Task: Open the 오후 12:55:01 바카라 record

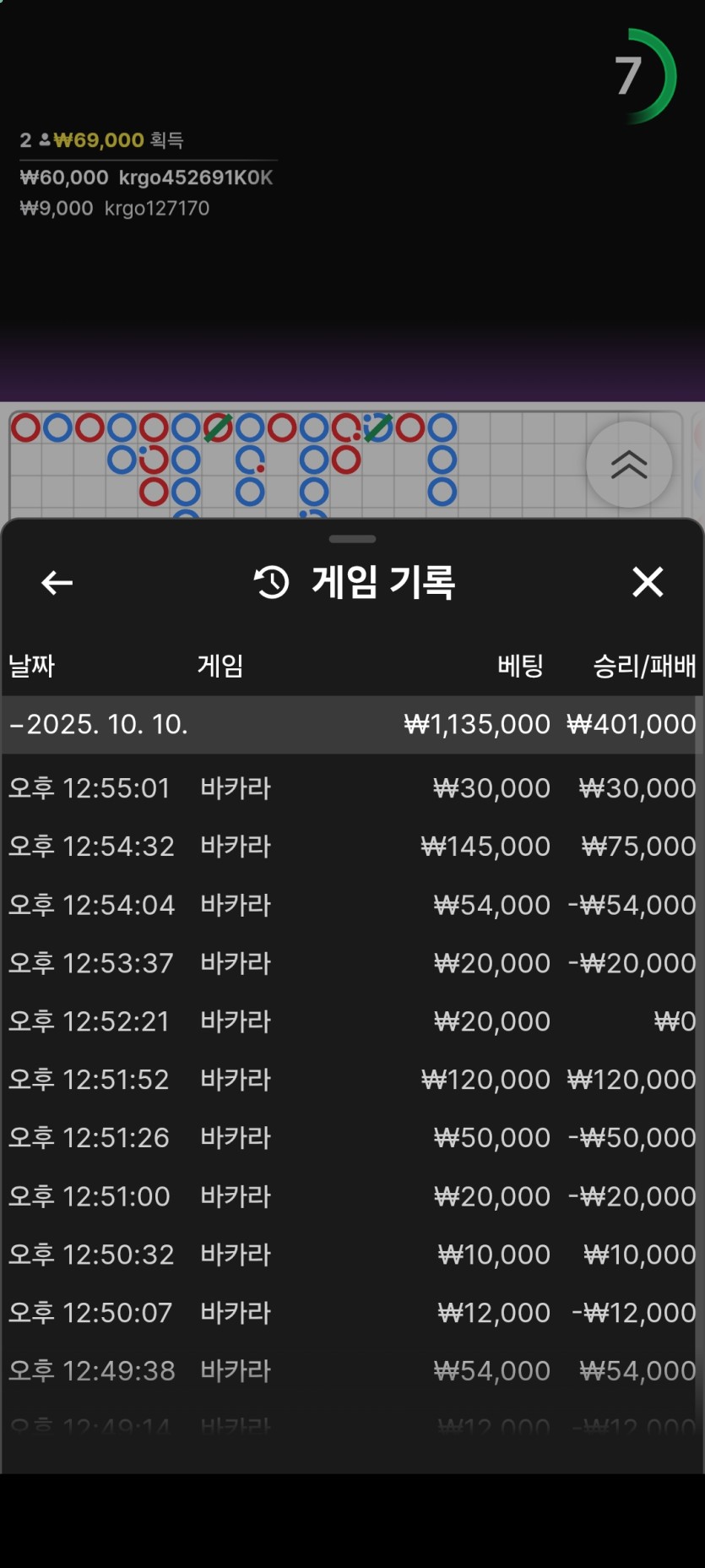Action: pyautogui.click(x=351, y=788)
